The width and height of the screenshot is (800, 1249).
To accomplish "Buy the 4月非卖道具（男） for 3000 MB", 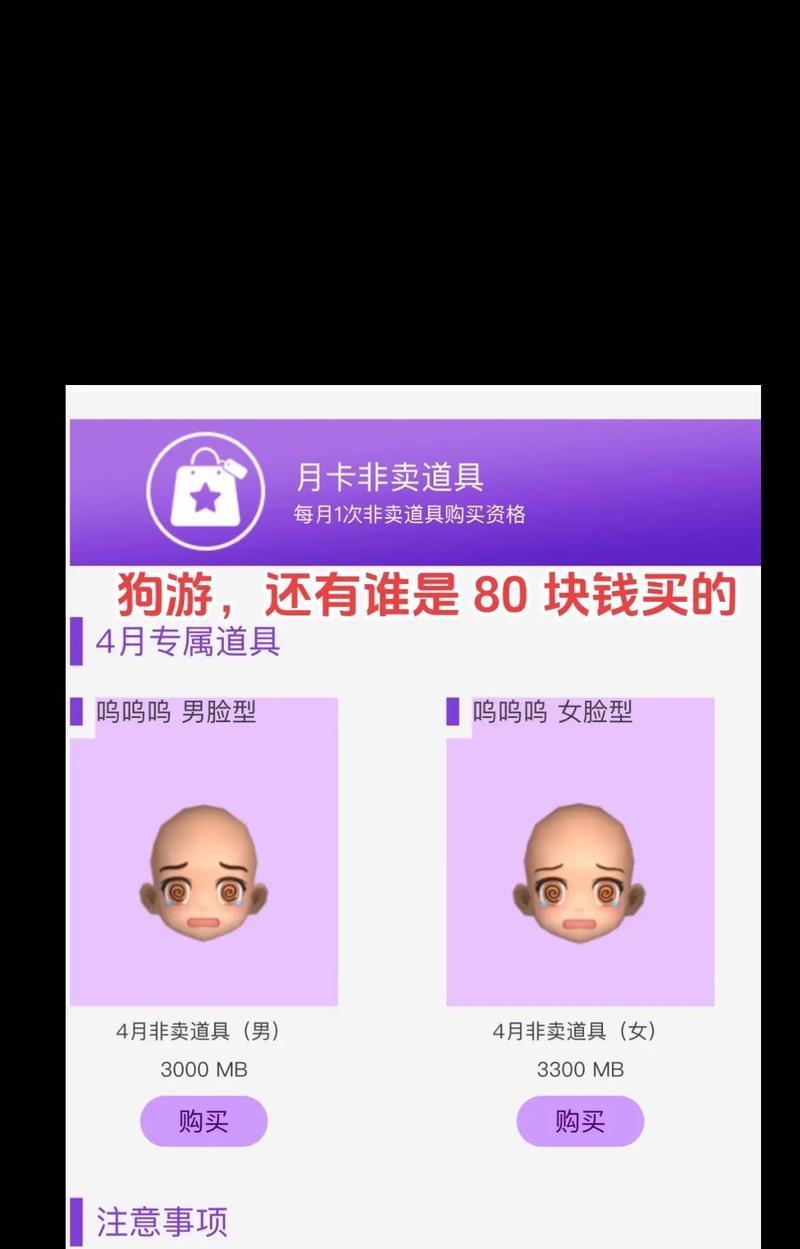I will (x=204, y=1121).
